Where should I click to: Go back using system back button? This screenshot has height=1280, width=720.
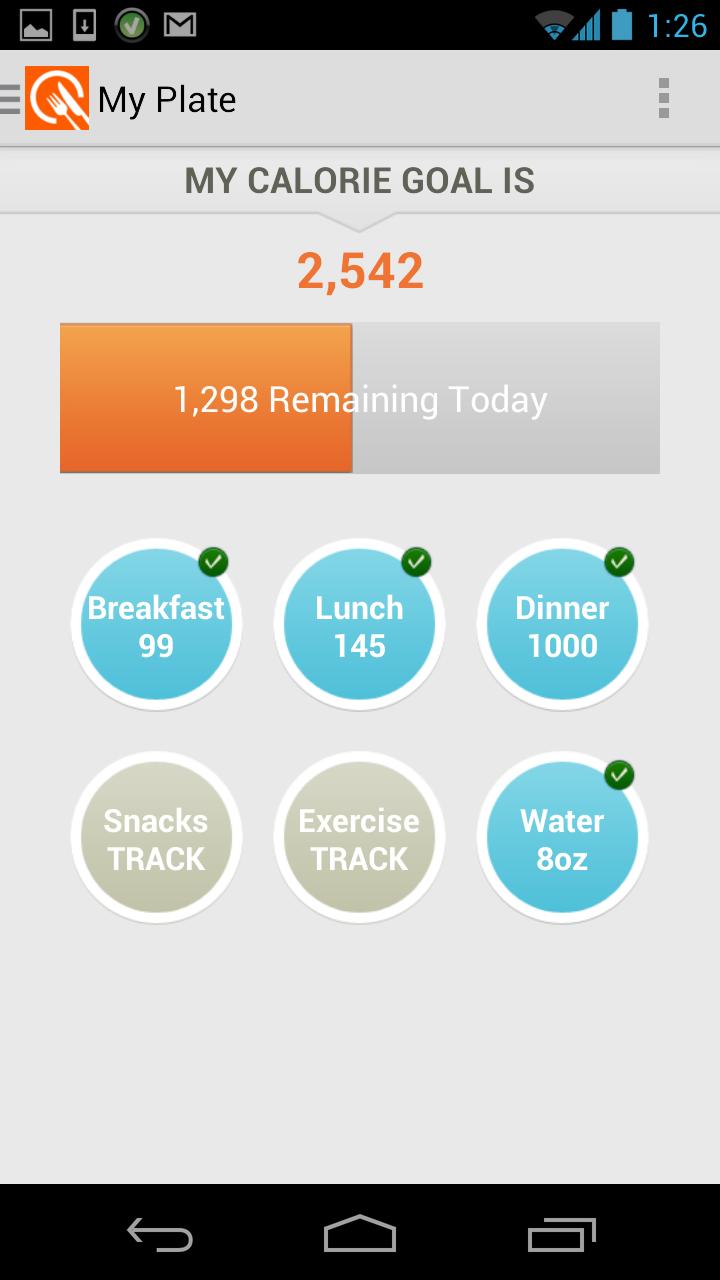point(160,1234)
